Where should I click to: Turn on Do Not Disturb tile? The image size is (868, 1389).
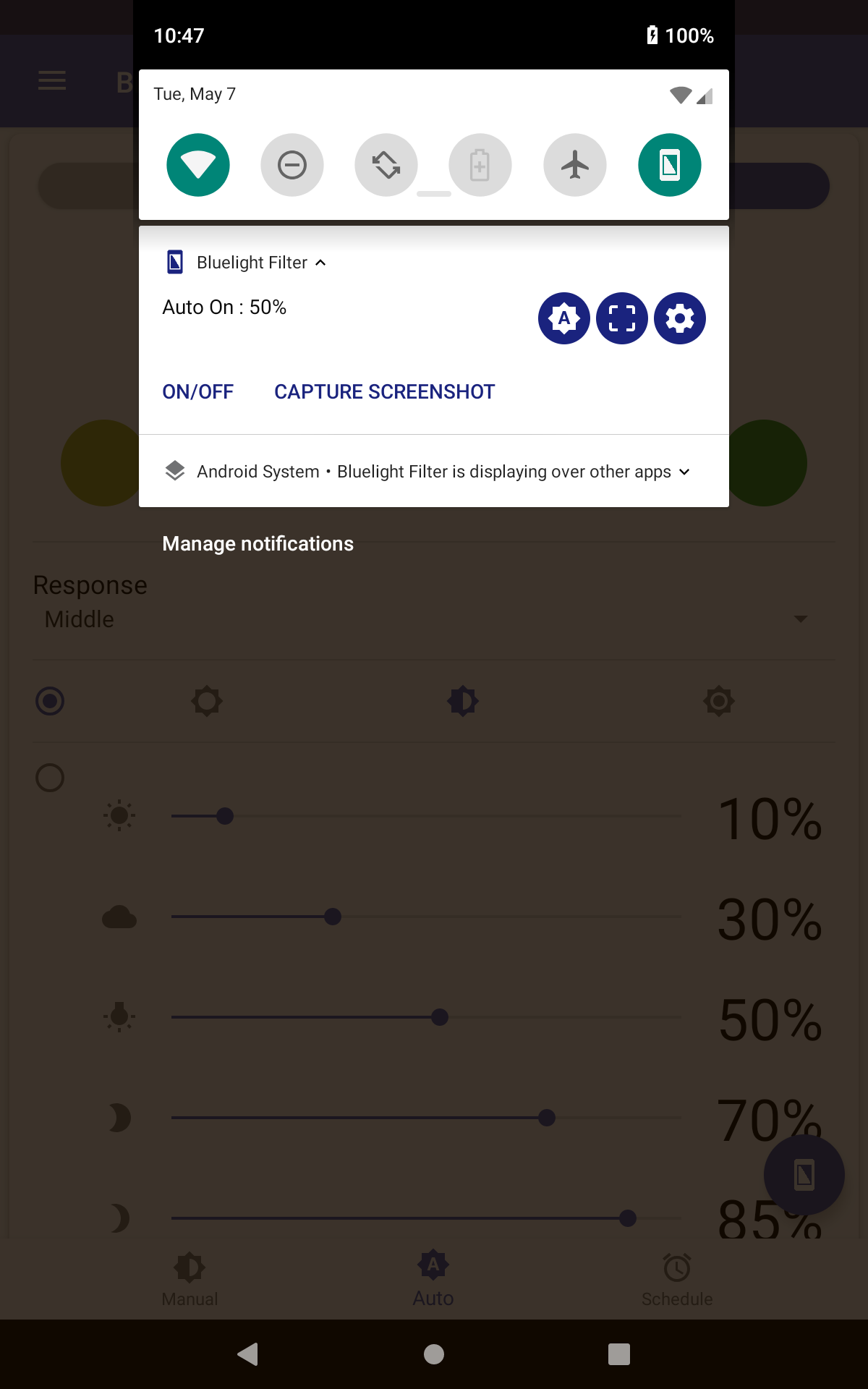(292, 165)
